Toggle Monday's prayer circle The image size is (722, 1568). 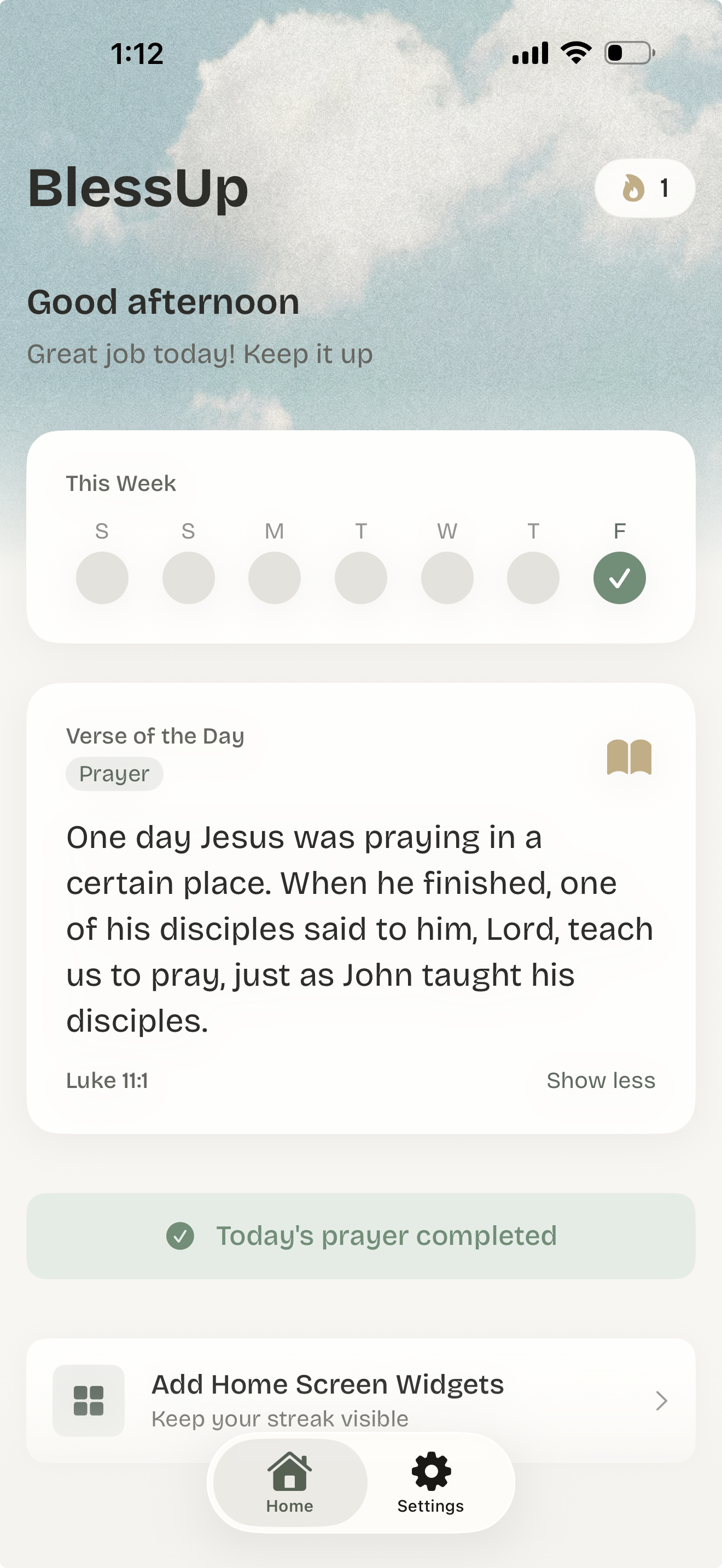(x=275, y=577)
